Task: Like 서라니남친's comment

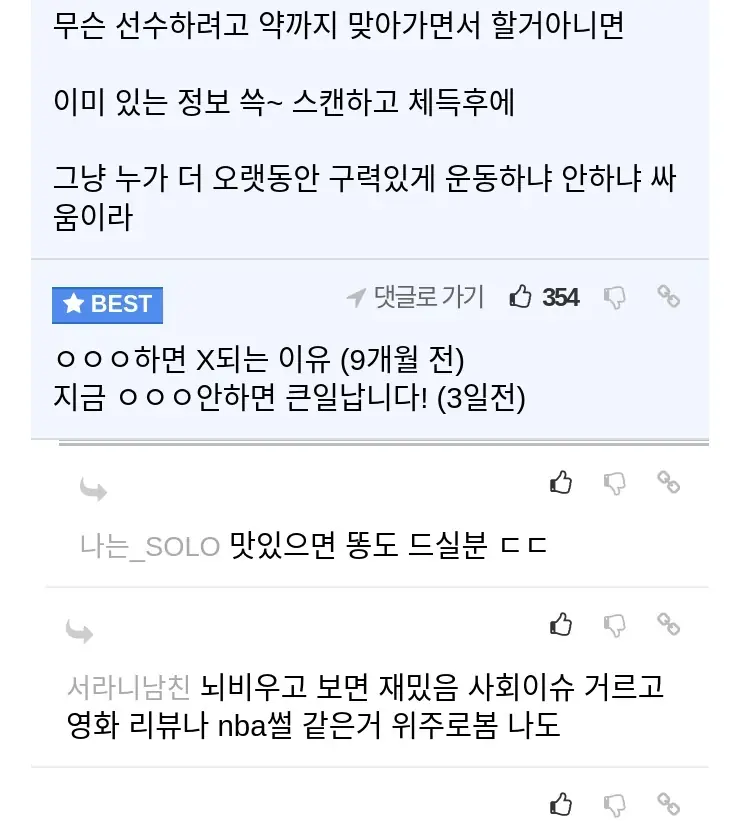Action: (x=561, y=625)
